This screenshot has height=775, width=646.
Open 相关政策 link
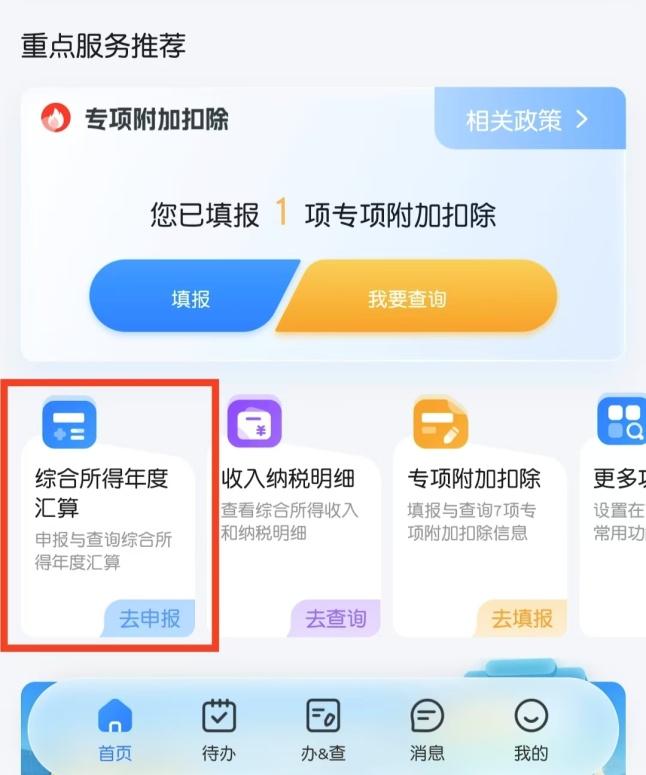(530, 119)
